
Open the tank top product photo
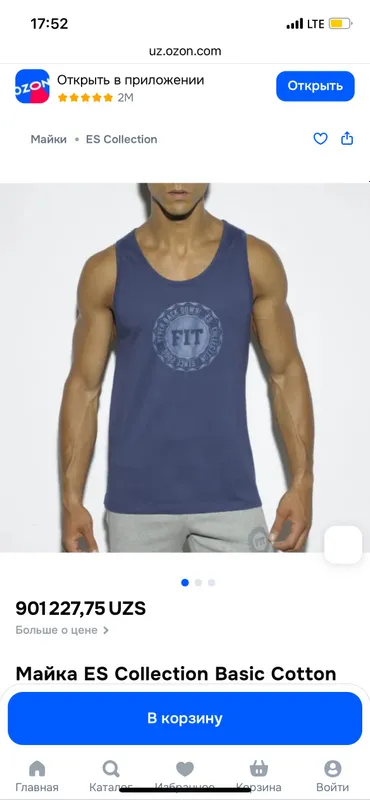[185, 367]
